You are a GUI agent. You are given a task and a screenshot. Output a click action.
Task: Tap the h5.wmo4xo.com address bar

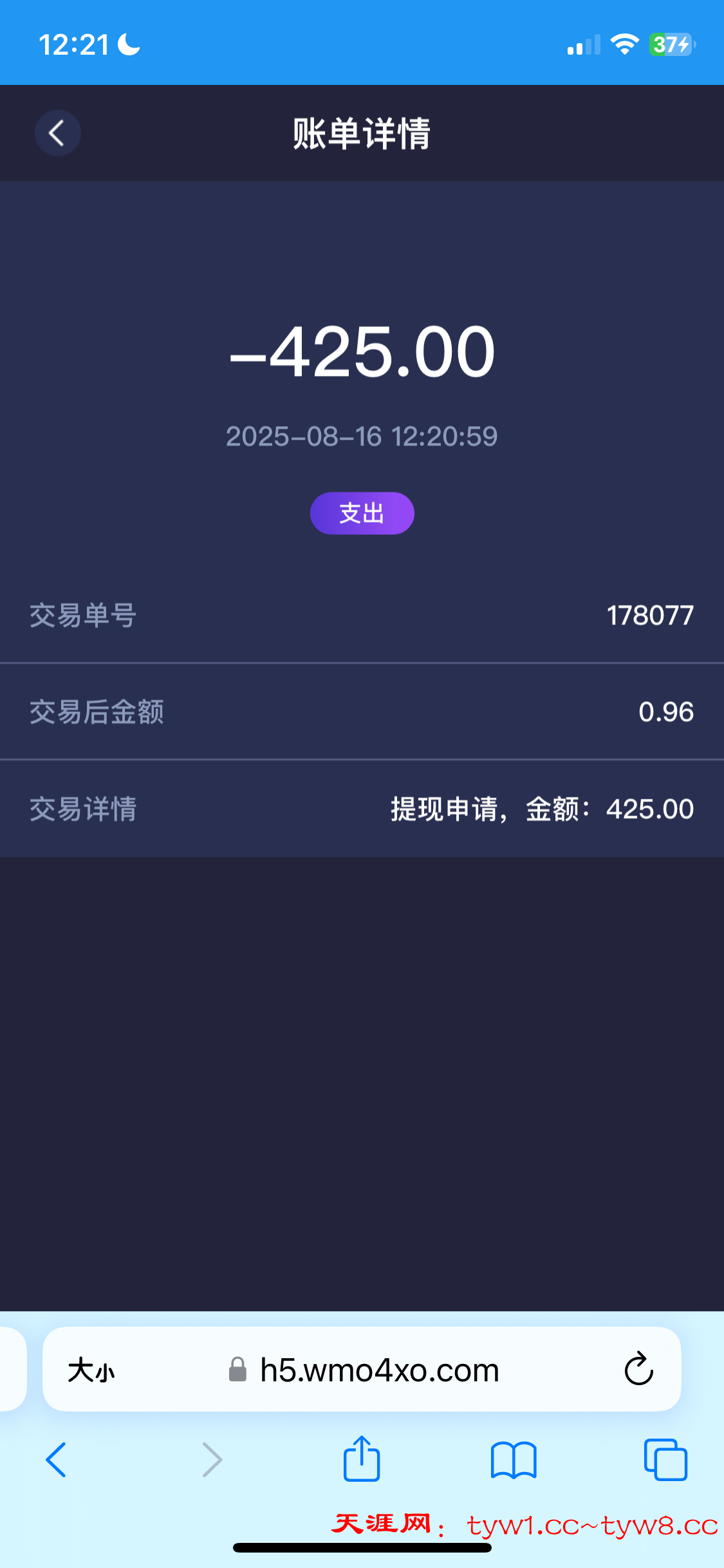(379, 1370)
